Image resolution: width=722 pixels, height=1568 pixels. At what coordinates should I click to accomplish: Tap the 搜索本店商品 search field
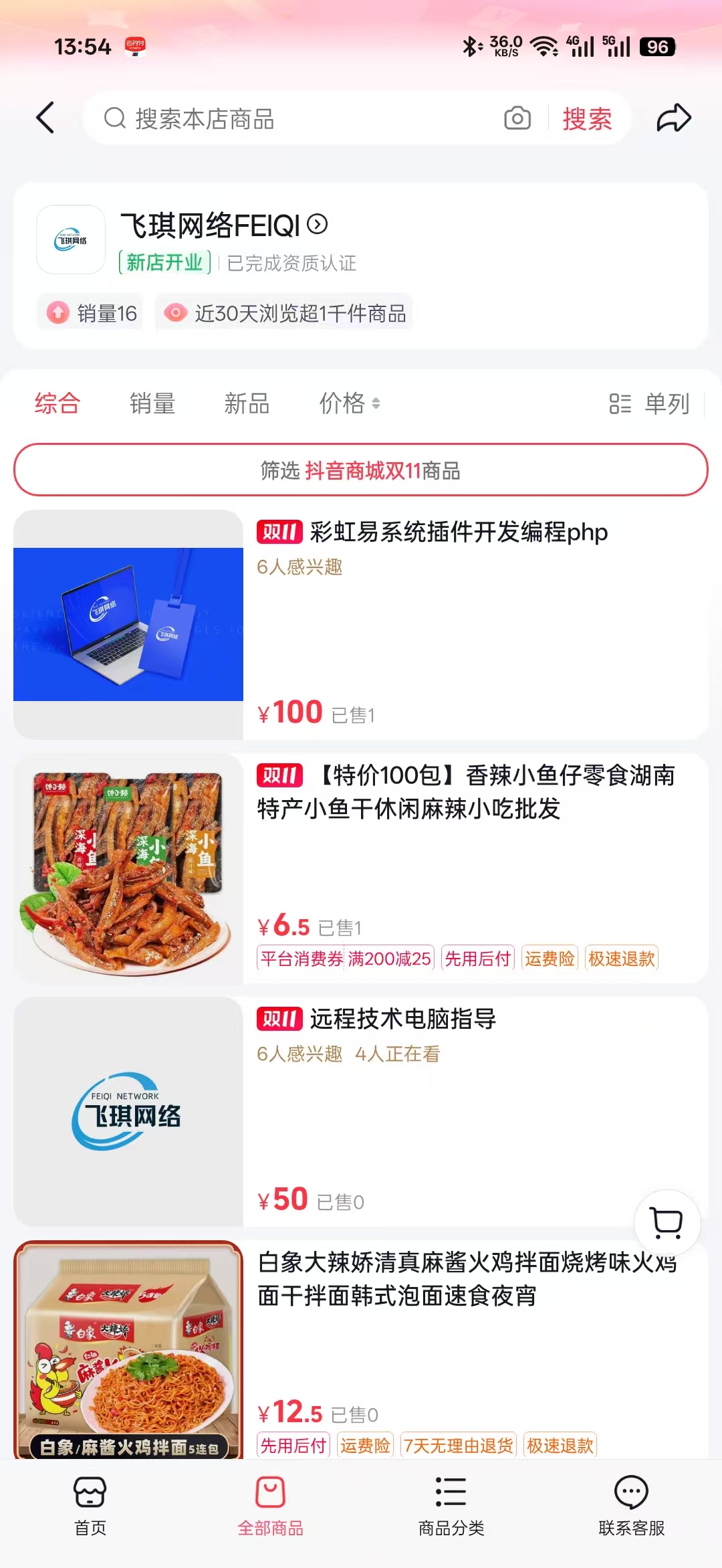pyautogui.click(x=301, y=119)
